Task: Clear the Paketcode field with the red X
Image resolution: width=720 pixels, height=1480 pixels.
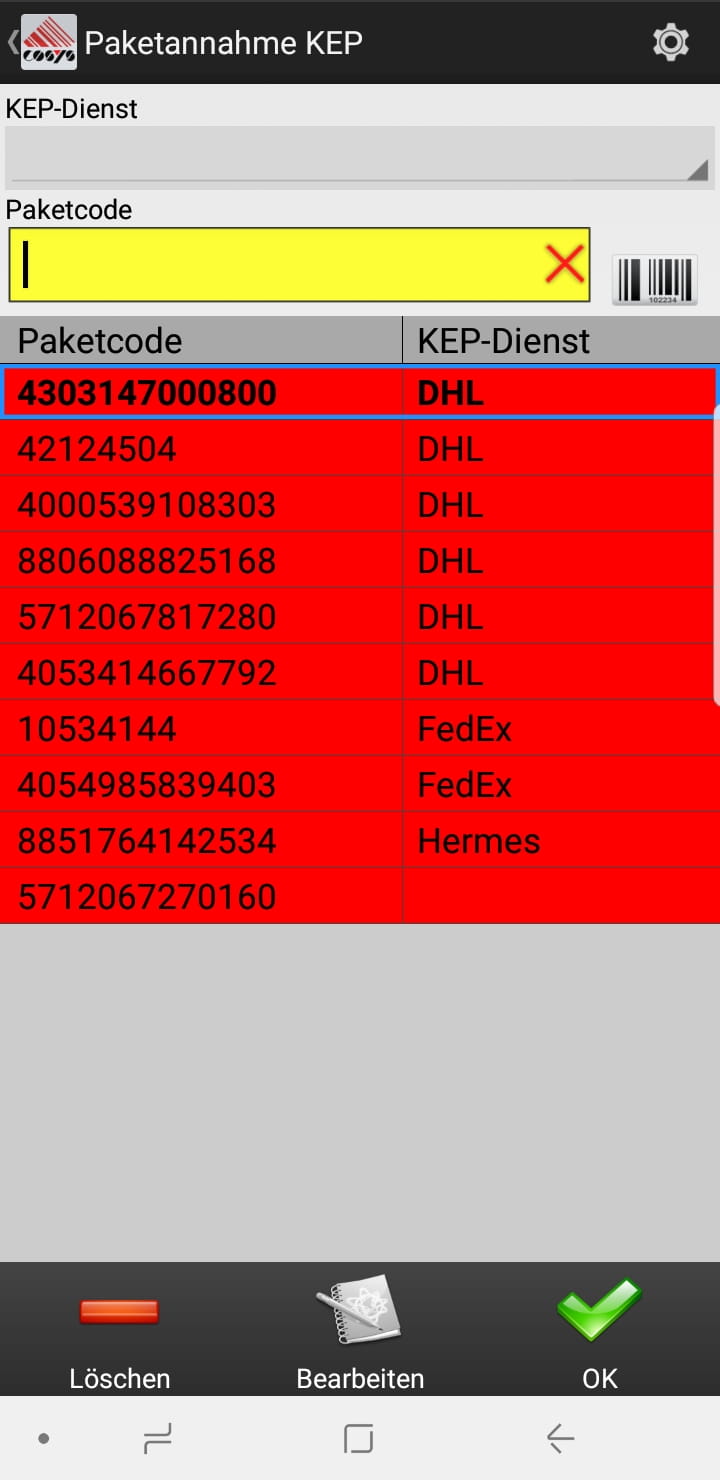Action: click(x=564, y=265)
